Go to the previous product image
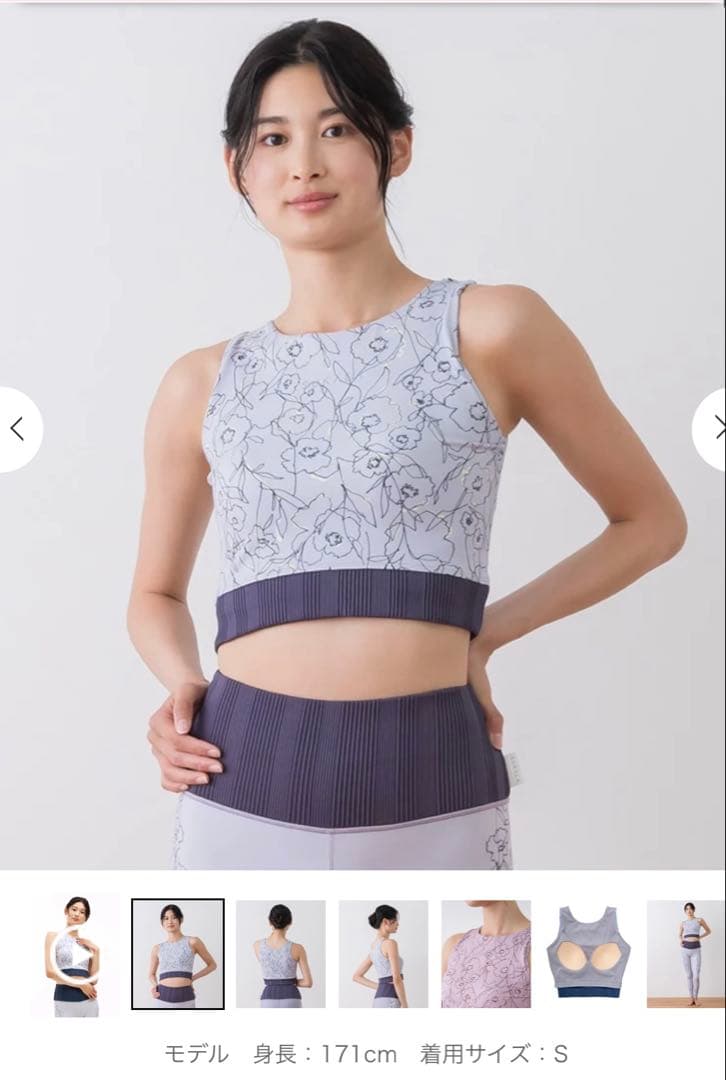The height and width of the screenshot is (1080, 726). tap(17, 429)
